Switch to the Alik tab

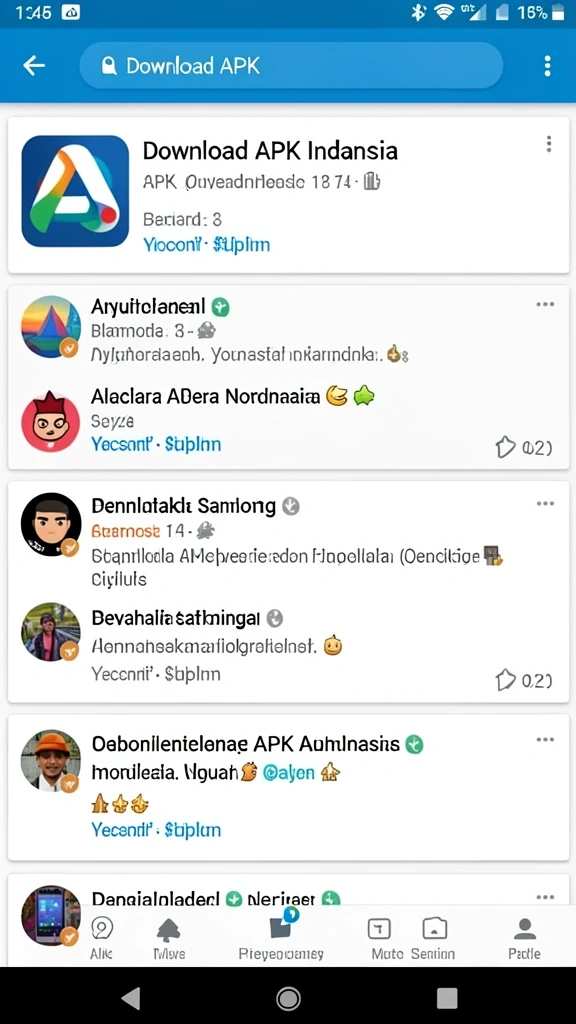[102, 938]
